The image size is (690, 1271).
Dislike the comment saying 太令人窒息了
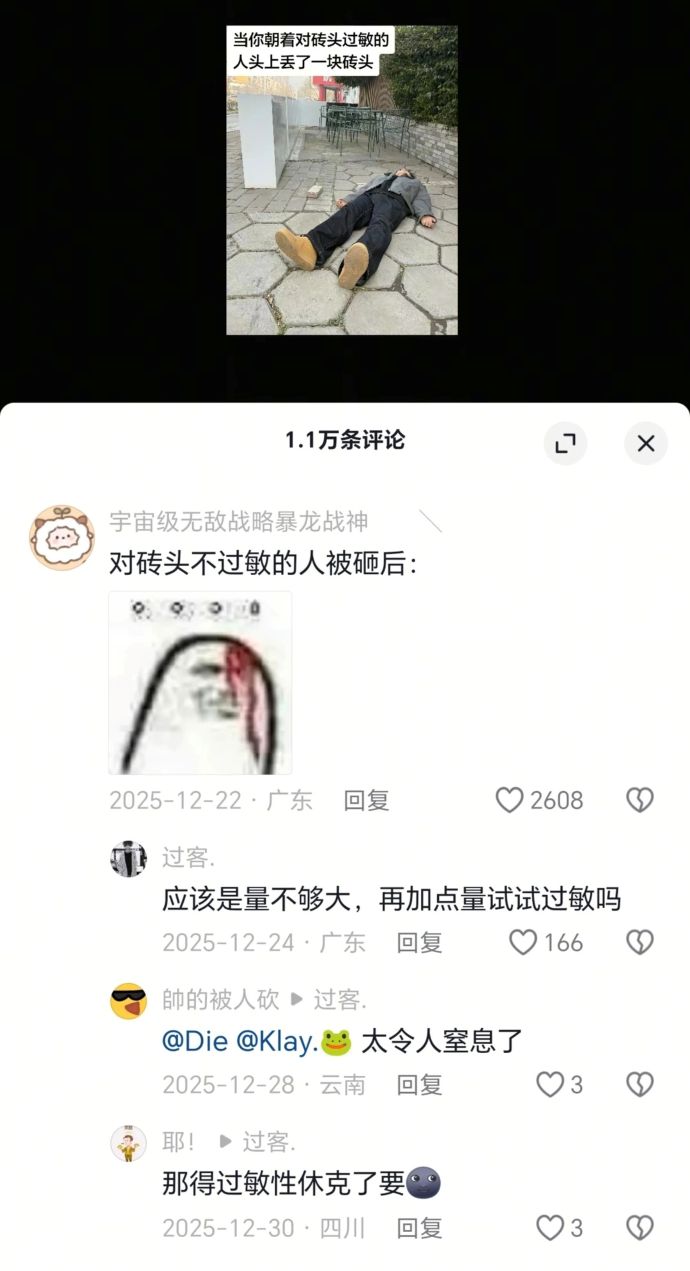pos(639,1085)
